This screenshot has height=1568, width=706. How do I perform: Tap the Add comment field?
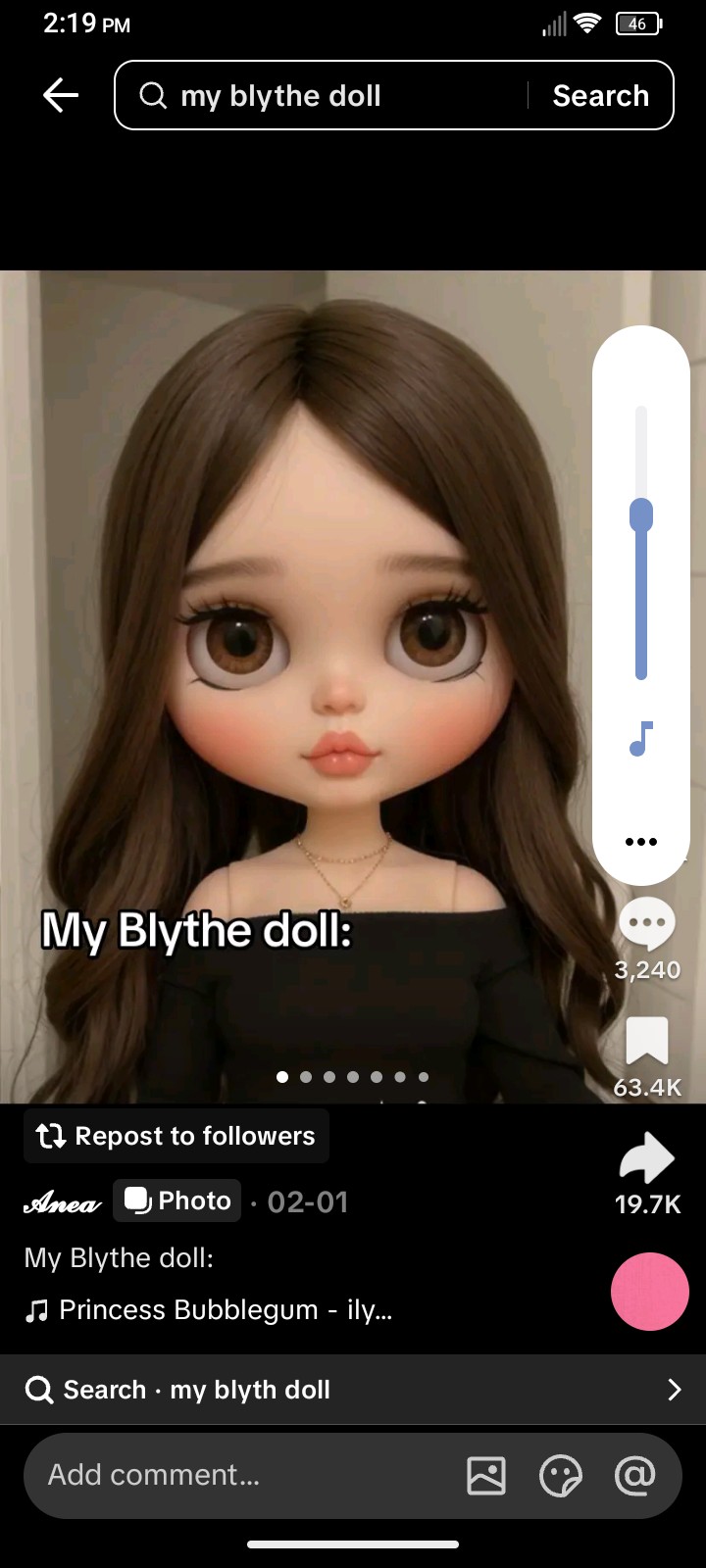coord(245,1475)
